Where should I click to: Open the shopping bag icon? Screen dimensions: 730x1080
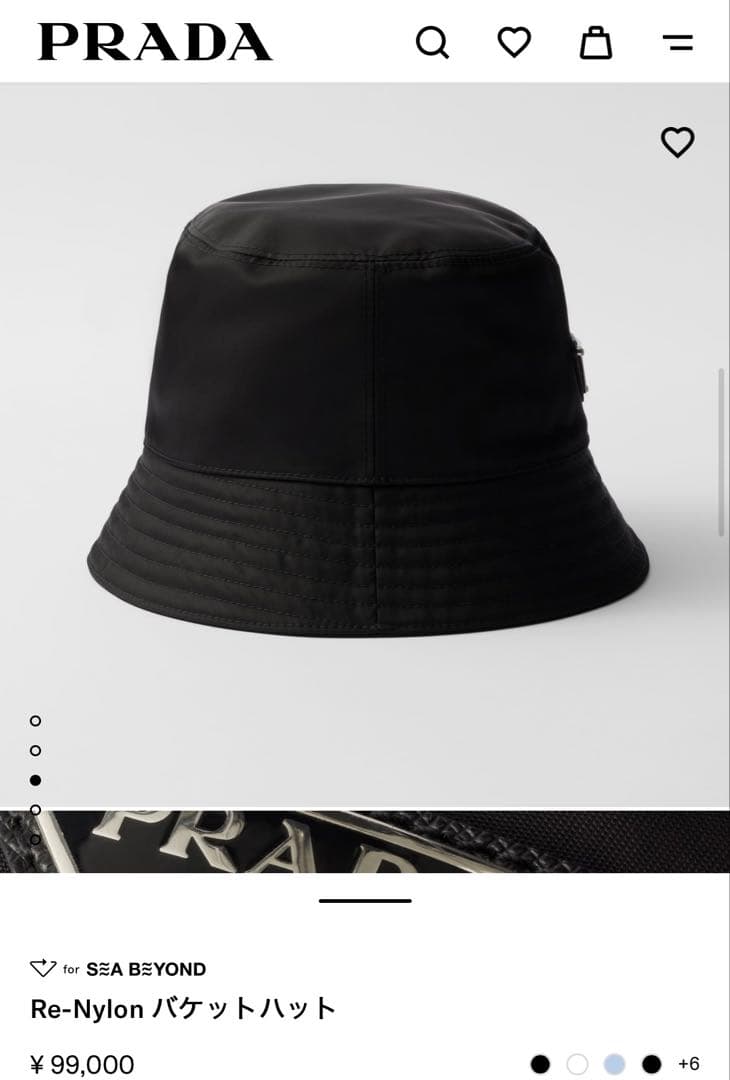click(596, 41)
